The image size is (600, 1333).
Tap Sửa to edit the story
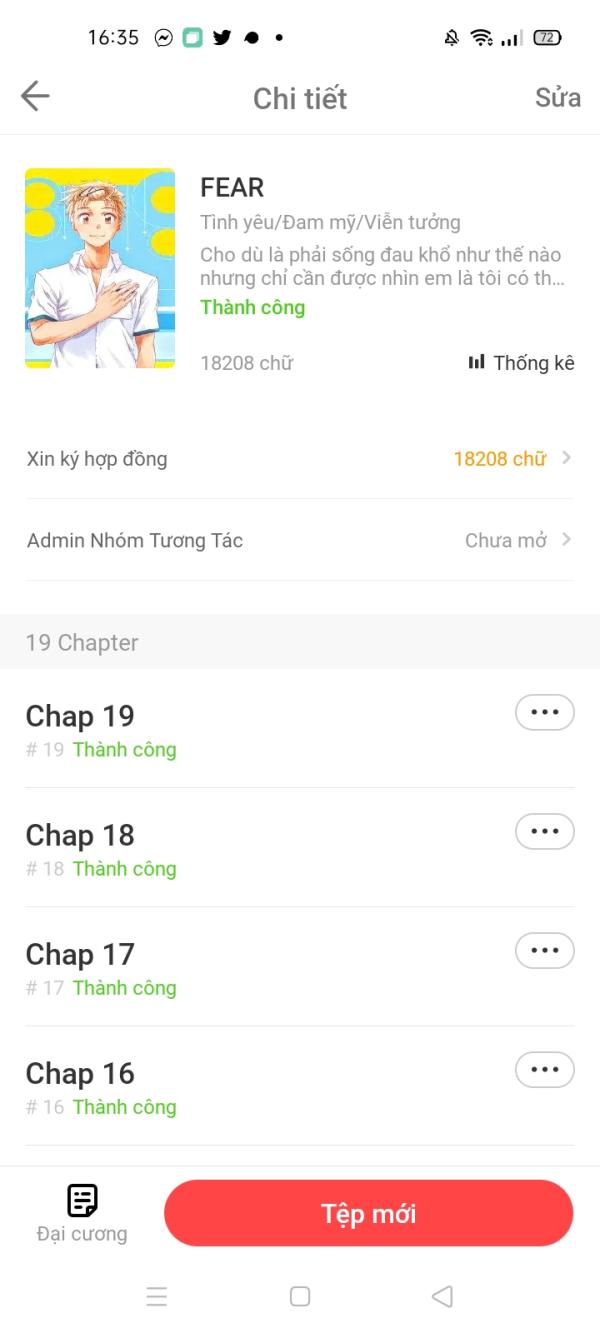(558, 97)
